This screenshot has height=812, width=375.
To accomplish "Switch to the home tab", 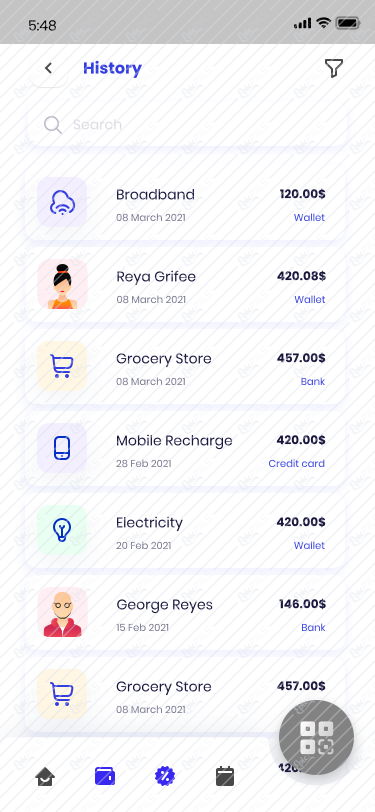I will coord(45,776).
